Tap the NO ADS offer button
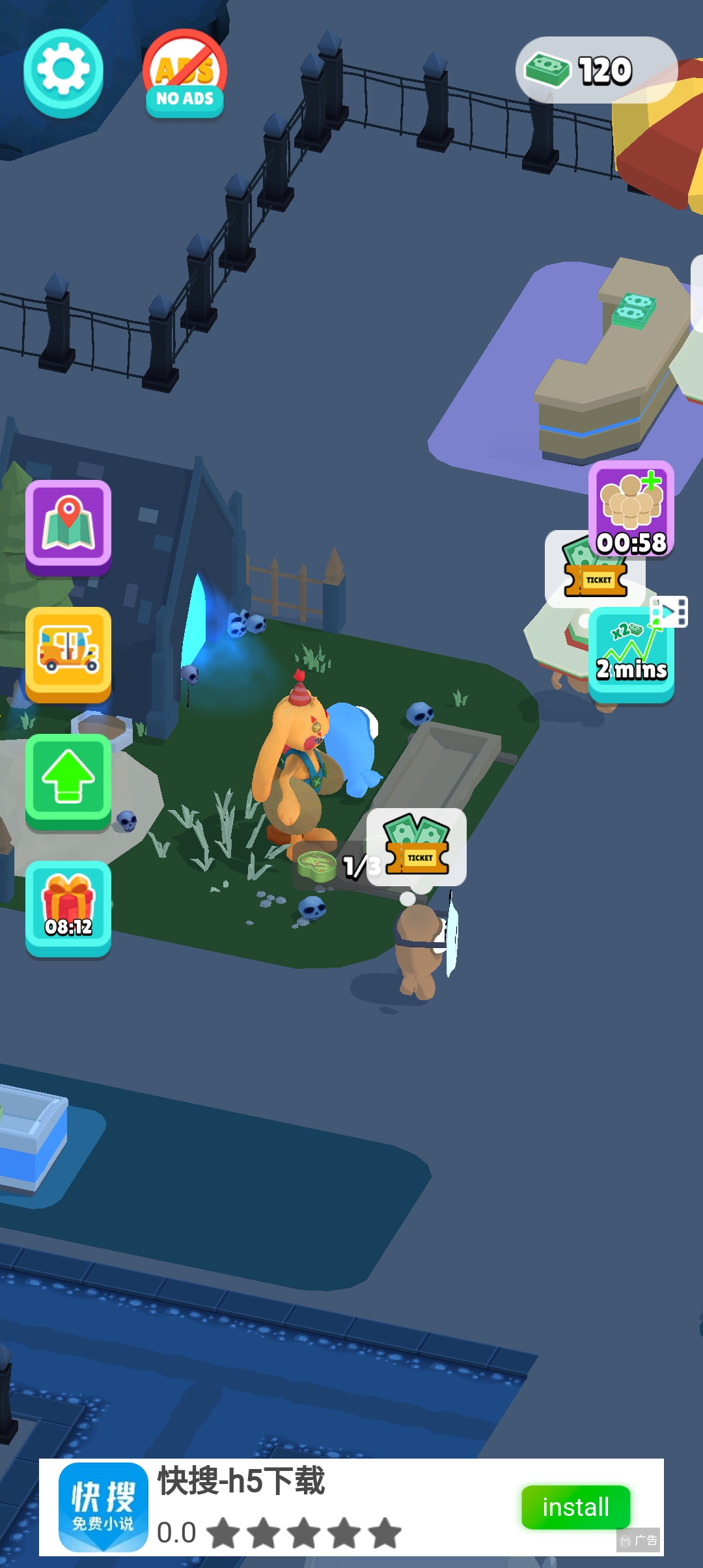Viewport: 703px width, 1568px height. 185,74
